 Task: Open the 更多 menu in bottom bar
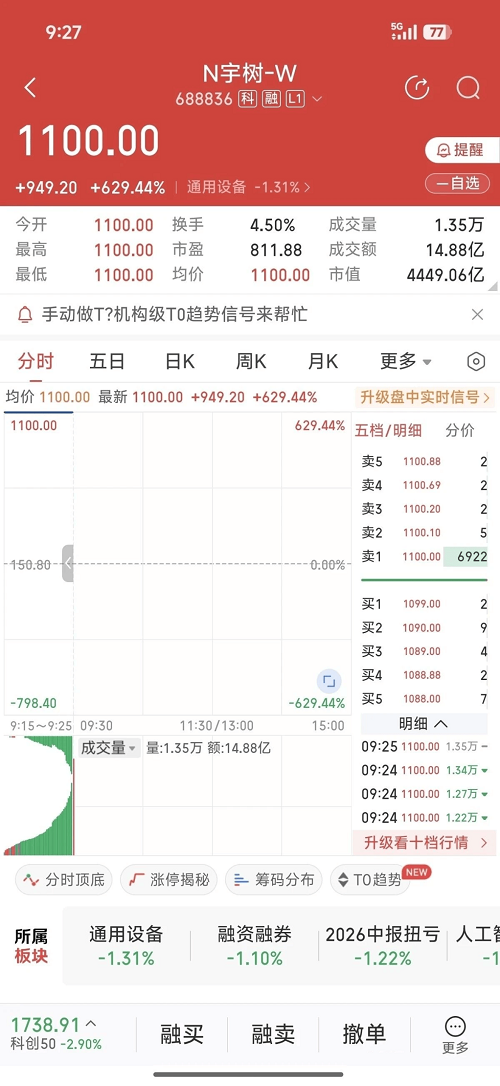tap(455, 1036)
